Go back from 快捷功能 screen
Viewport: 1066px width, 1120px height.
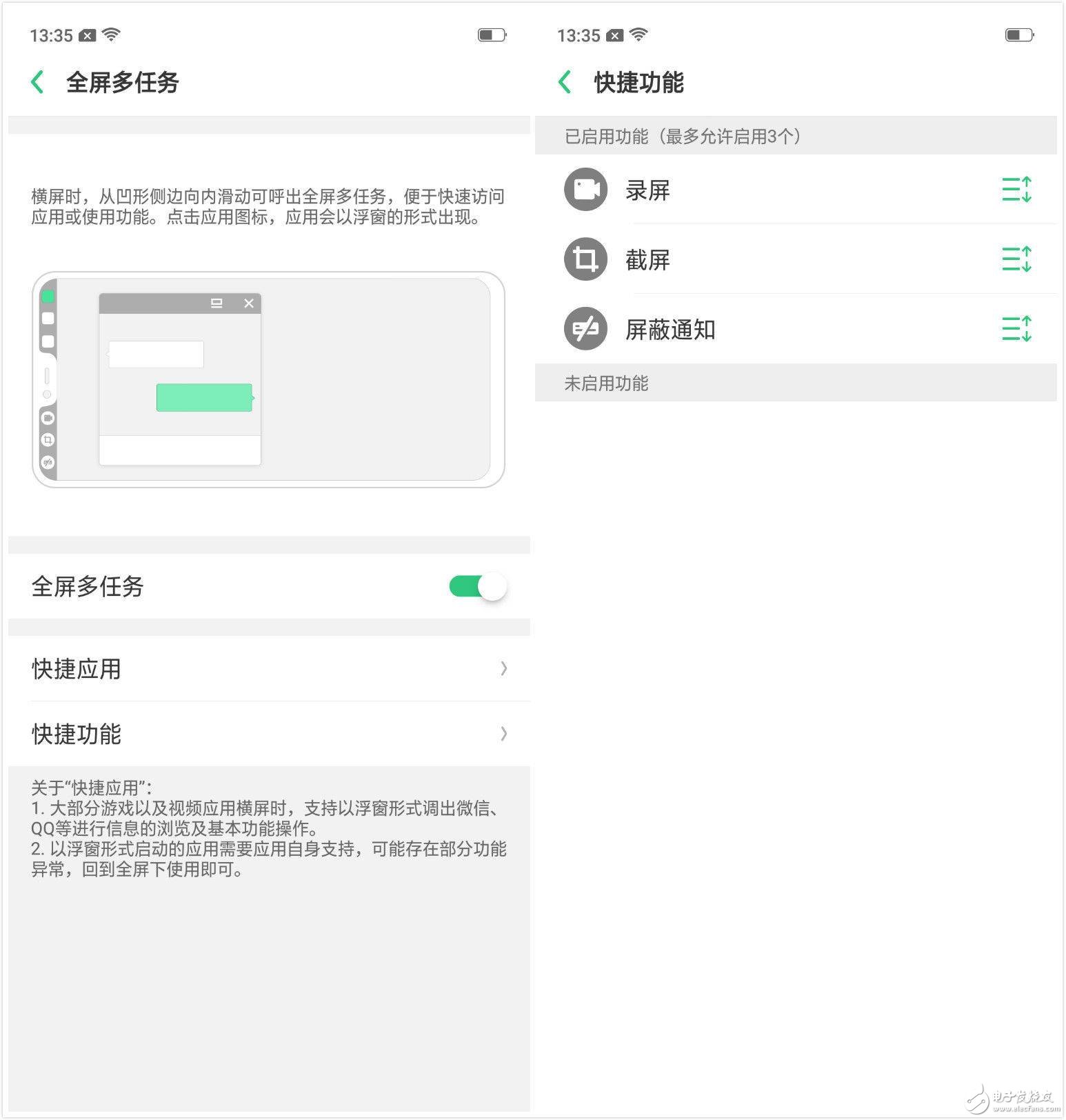pos(565,82)
